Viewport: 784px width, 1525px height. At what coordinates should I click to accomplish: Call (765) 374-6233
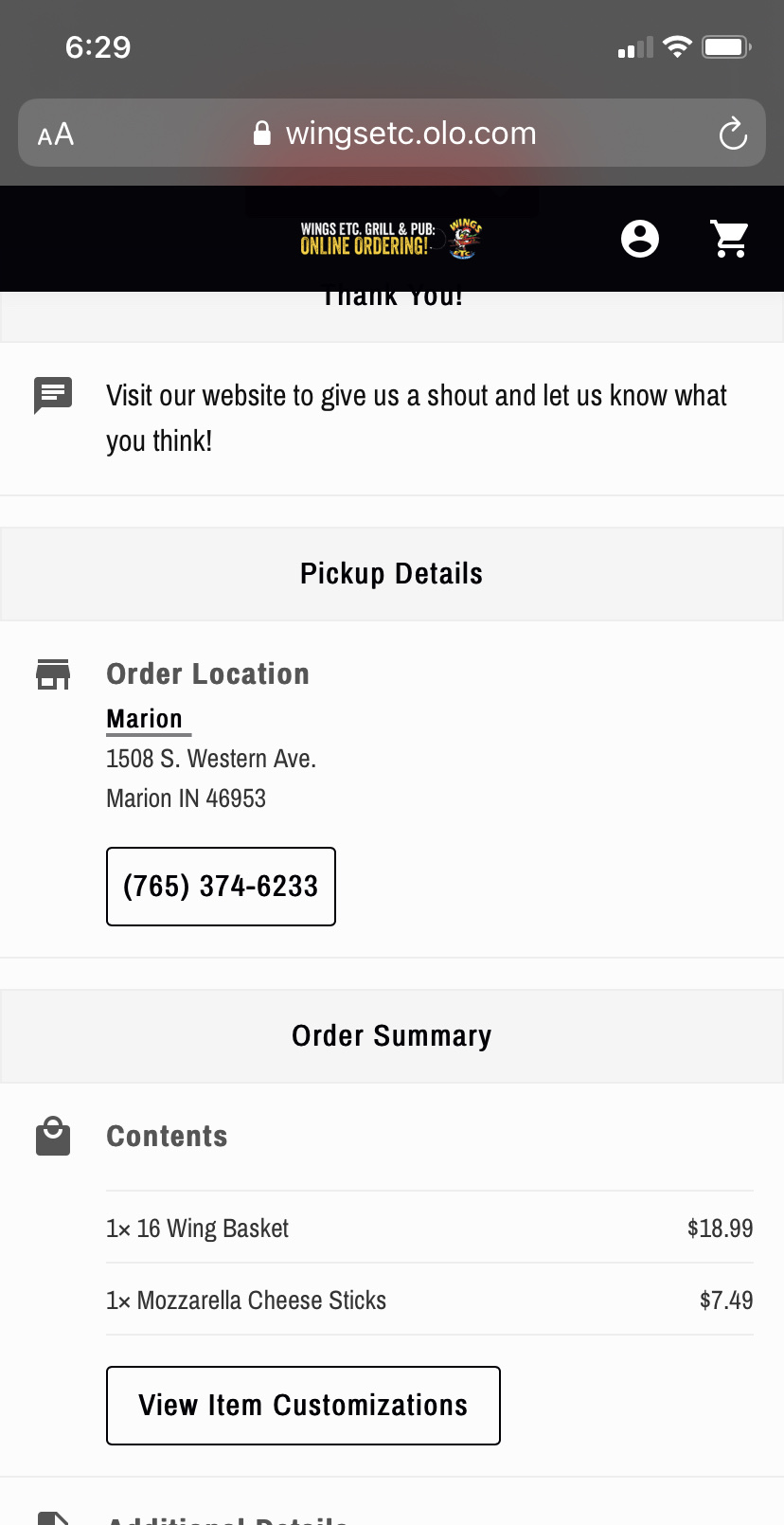221,887
